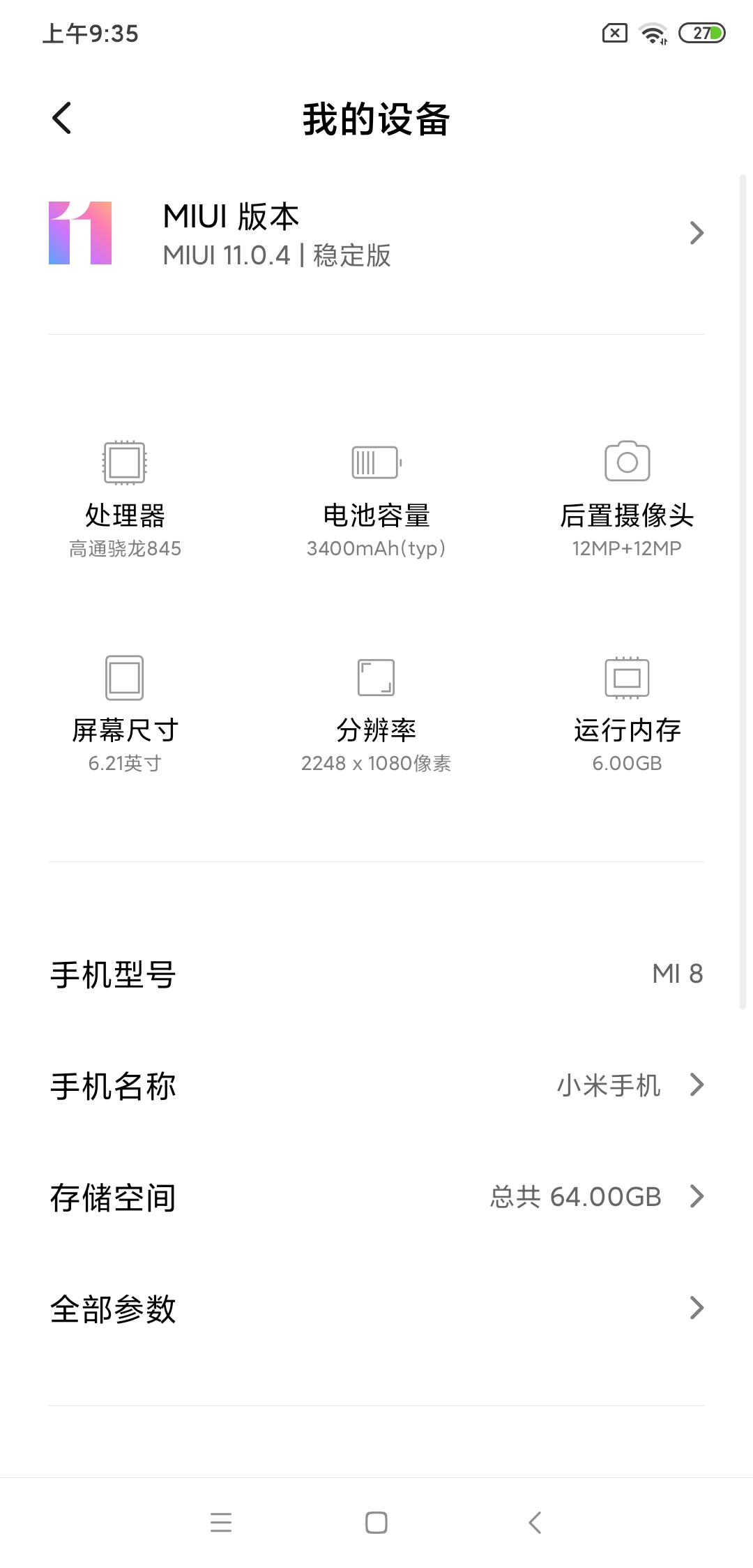Open 手机名称 setting
The image size is (753, 1568).
tap(376, 1085)
